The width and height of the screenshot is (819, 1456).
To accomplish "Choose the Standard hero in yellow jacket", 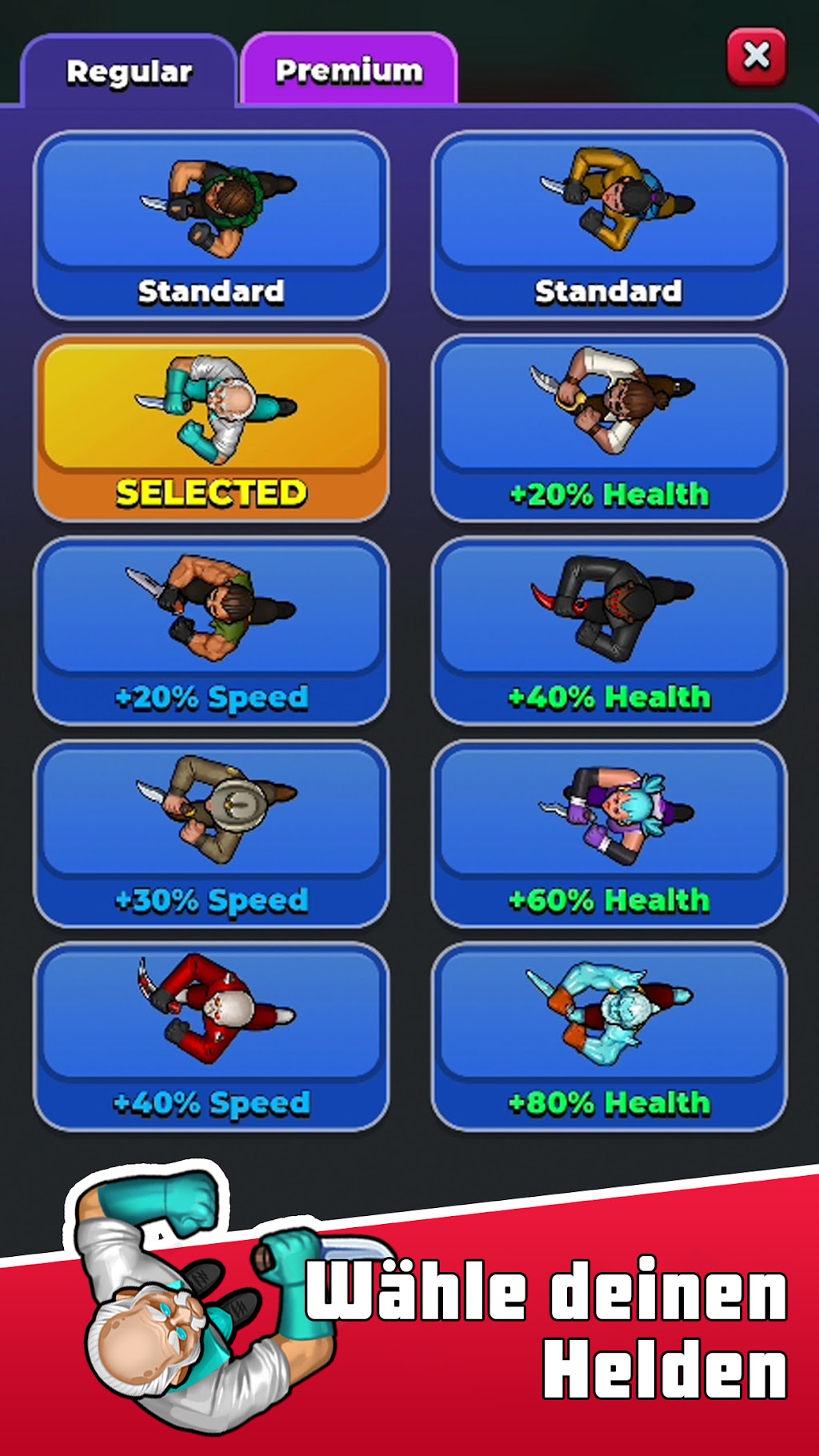I will tap(609, 226).
